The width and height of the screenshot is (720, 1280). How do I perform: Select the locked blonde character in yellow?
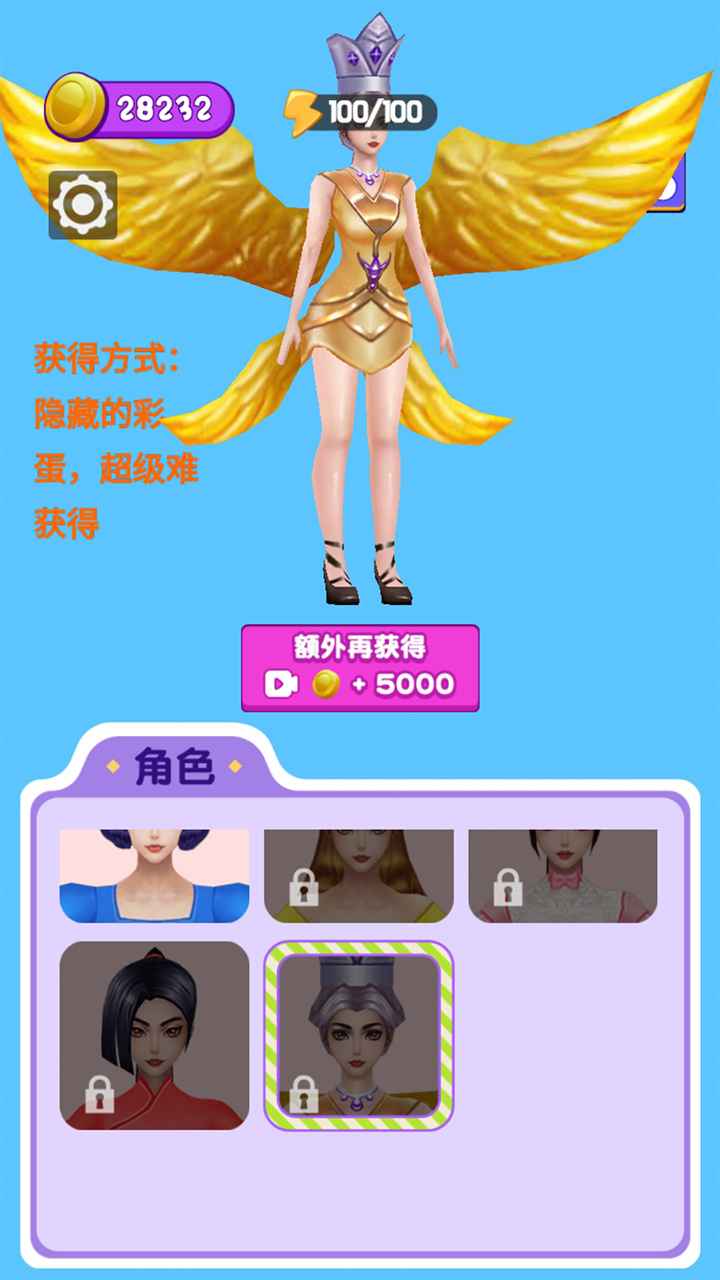[358, 875]
